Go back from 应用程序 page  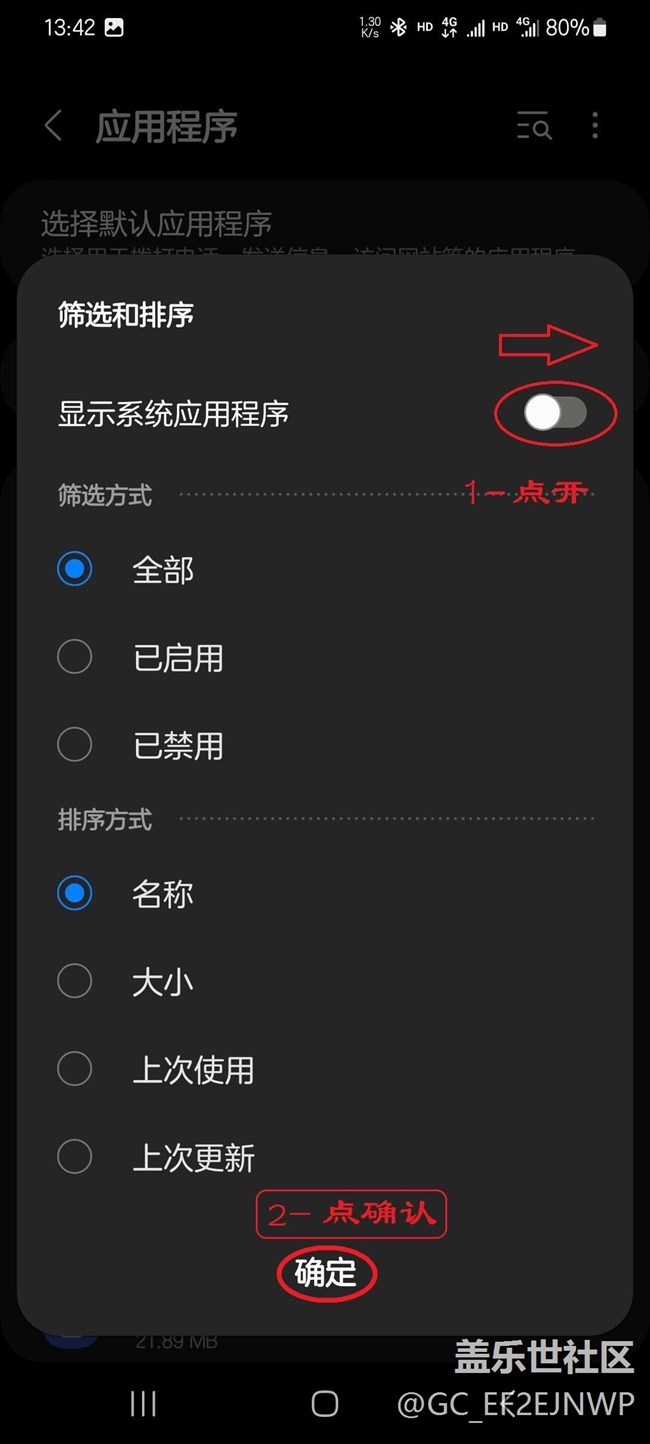(x=54, y=127)
